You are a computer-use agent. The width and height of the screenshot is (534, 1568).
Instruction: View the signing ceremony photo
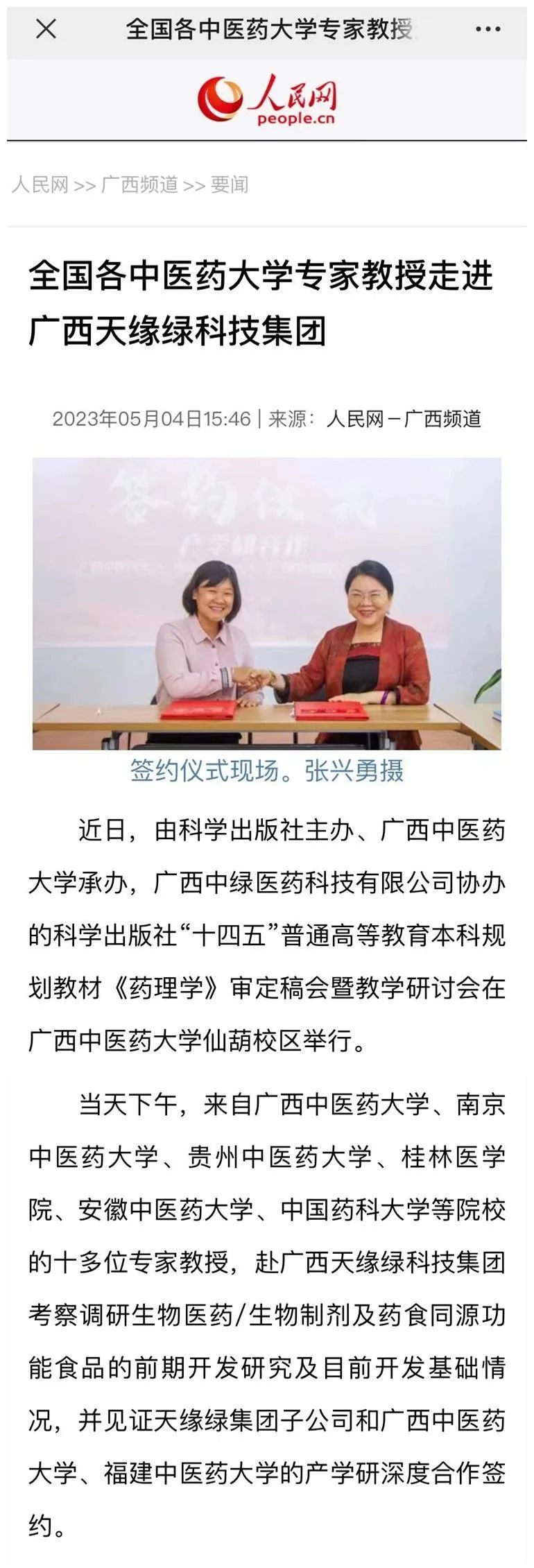(x=267, y=603)
